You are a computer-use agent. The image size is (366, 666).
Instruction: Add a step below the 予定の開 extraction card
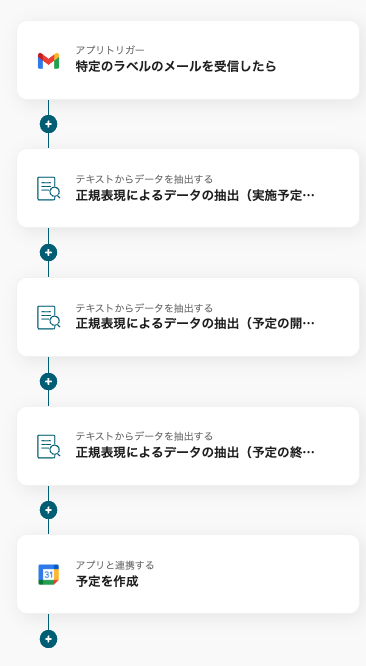(48, 381)
